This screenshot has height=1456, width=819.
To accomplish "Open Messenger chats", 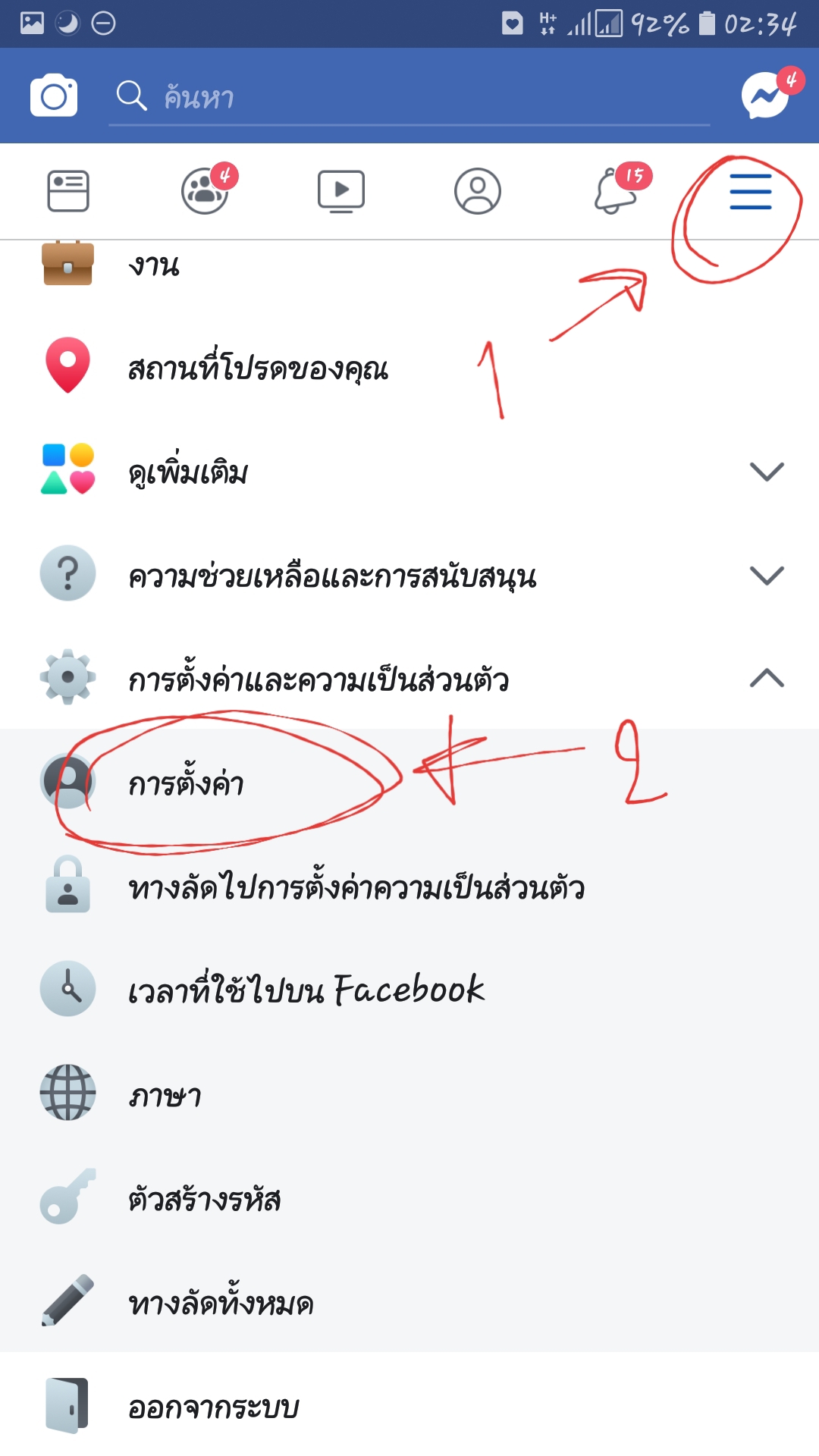I will tap(765, 96).
